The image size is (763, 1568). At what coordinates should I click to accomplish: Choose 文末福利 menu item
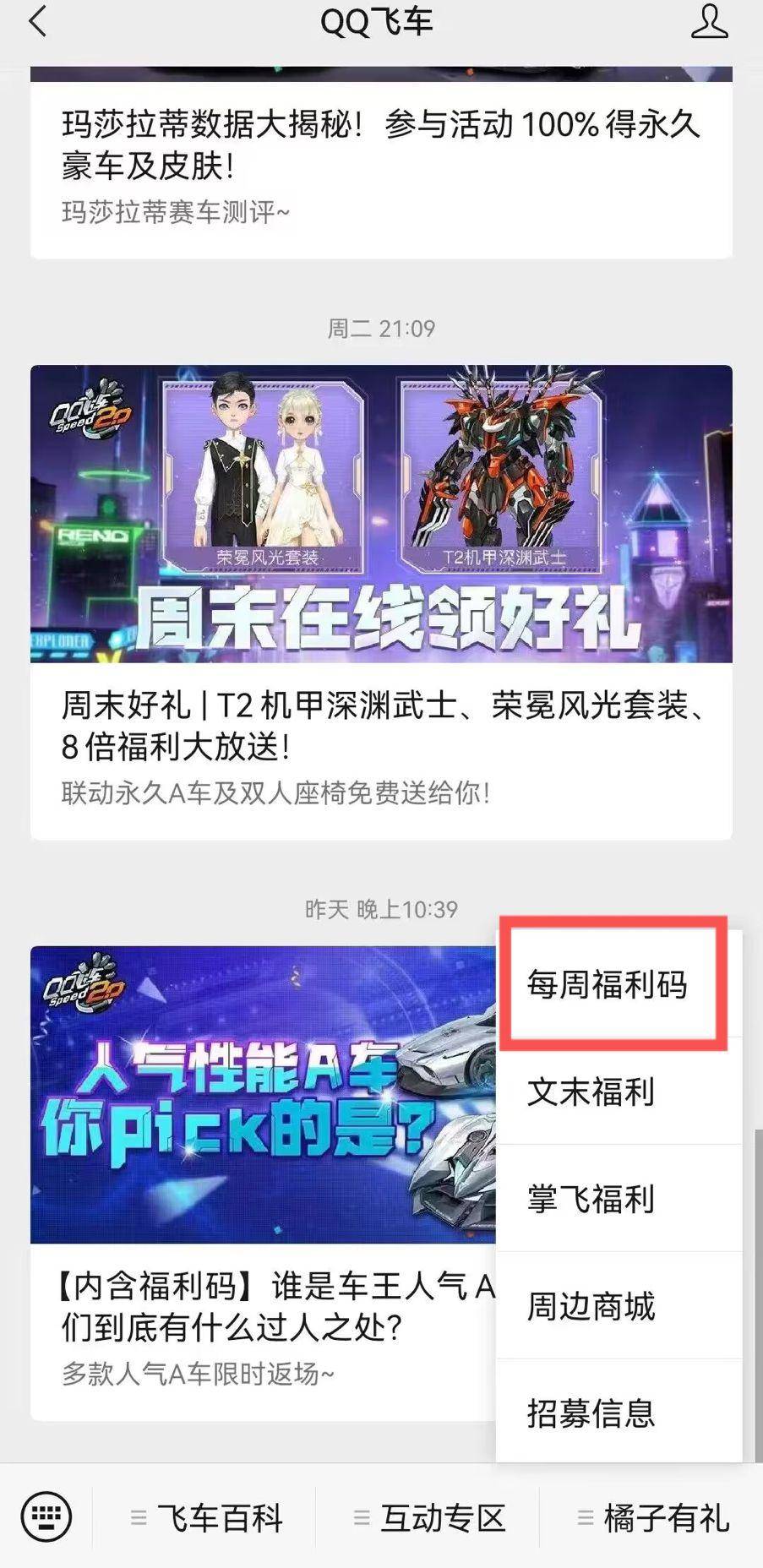(x=591, y=1092)
